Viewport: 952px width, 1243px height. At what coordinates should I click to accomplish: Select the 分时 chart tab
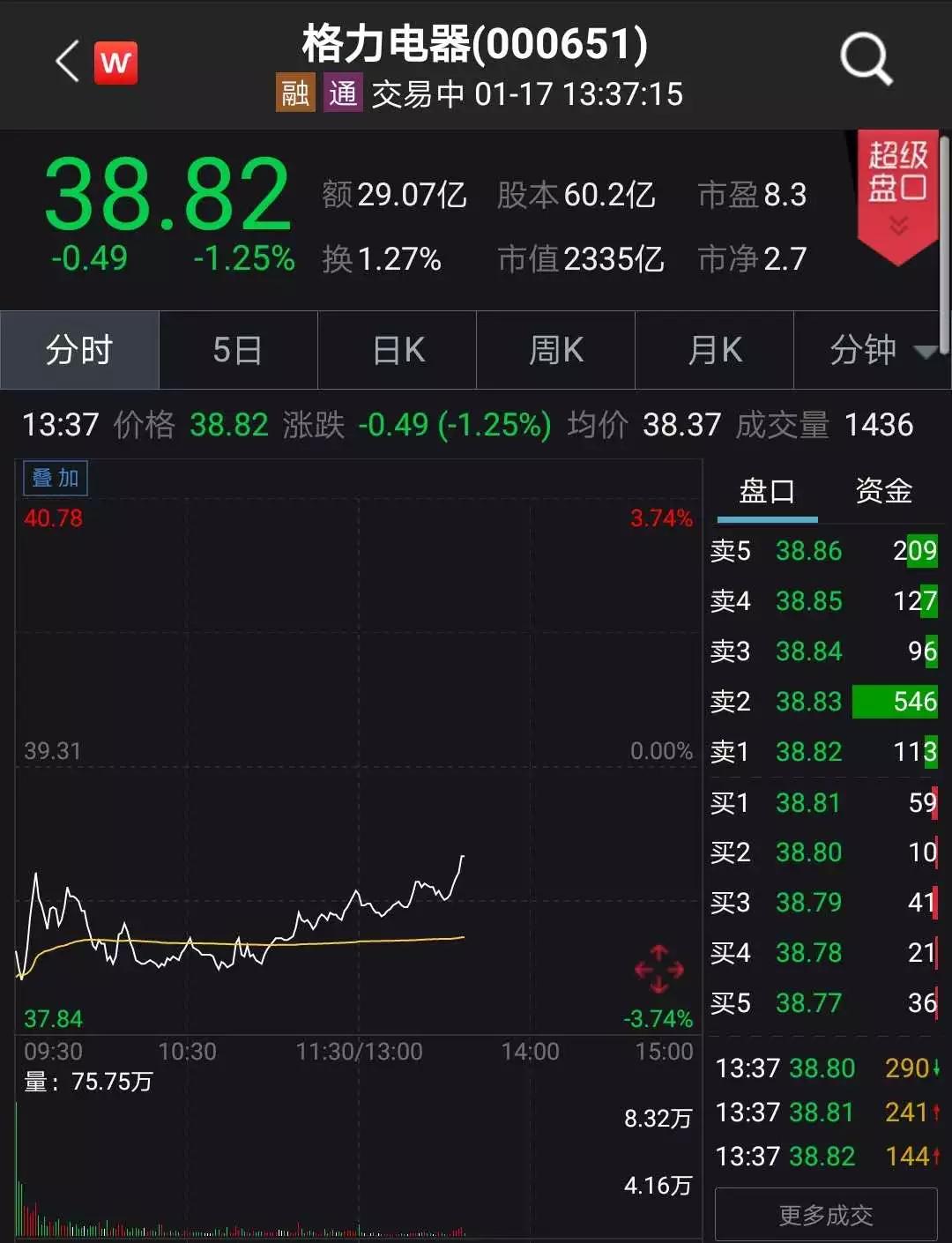pos(79,350)
